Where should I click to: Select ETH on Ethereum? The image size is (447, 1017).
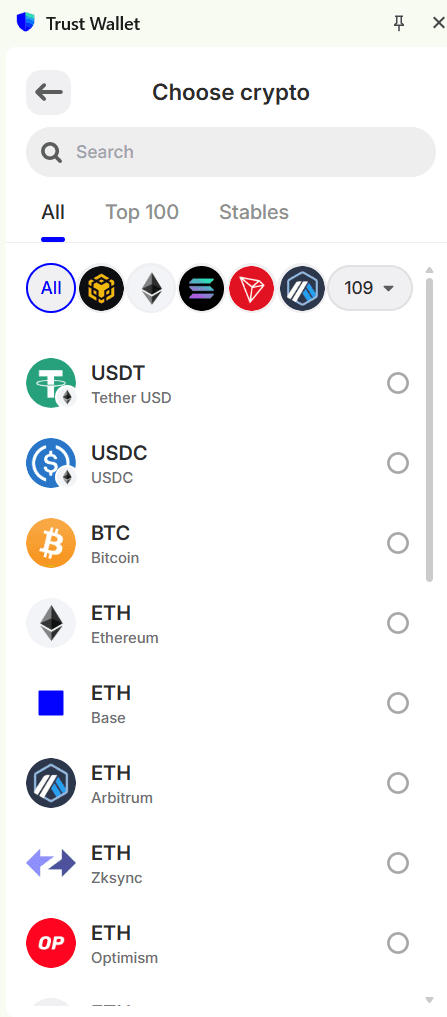click(218, 623)
